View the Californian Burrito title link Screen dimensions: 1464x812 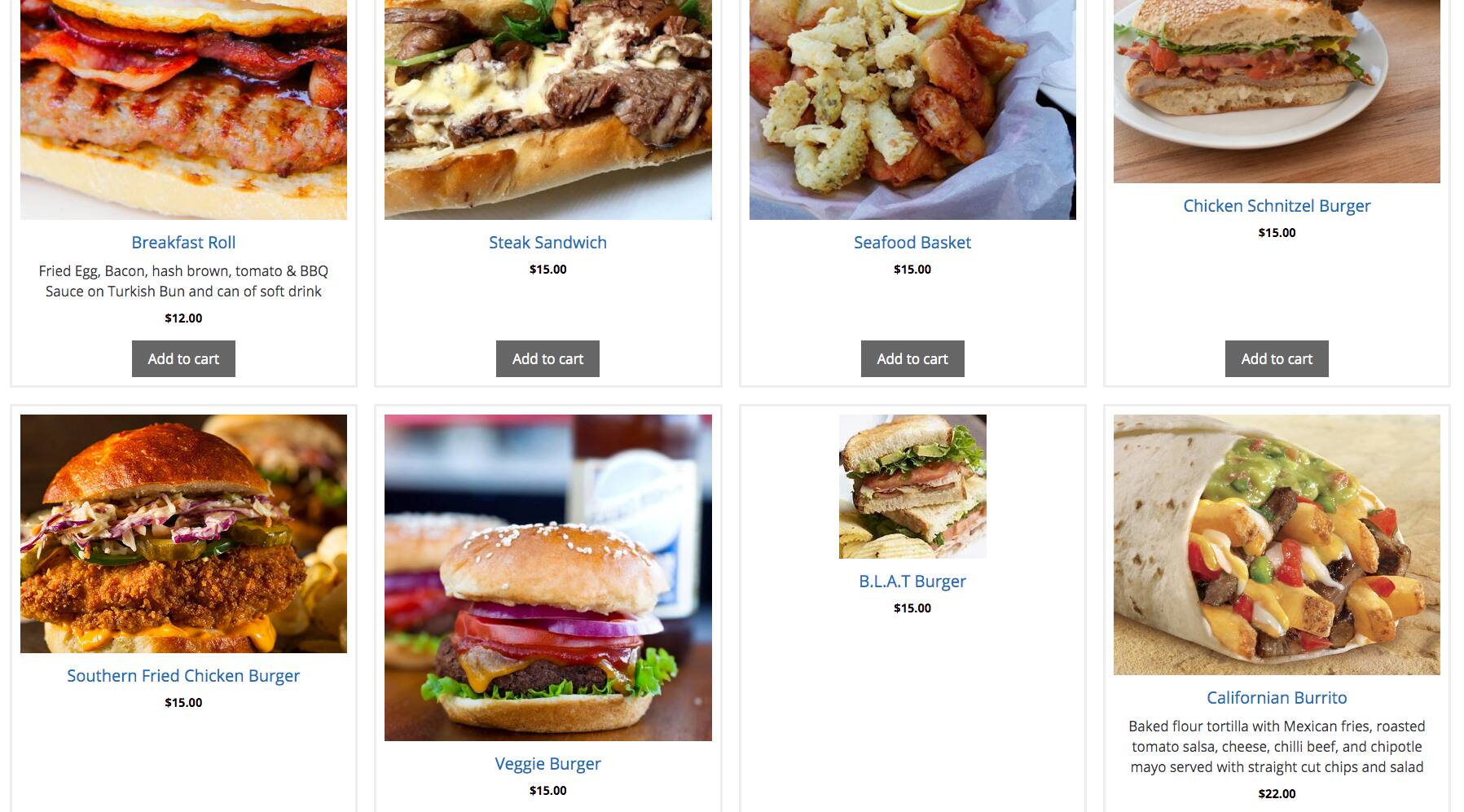(1276, 698)
